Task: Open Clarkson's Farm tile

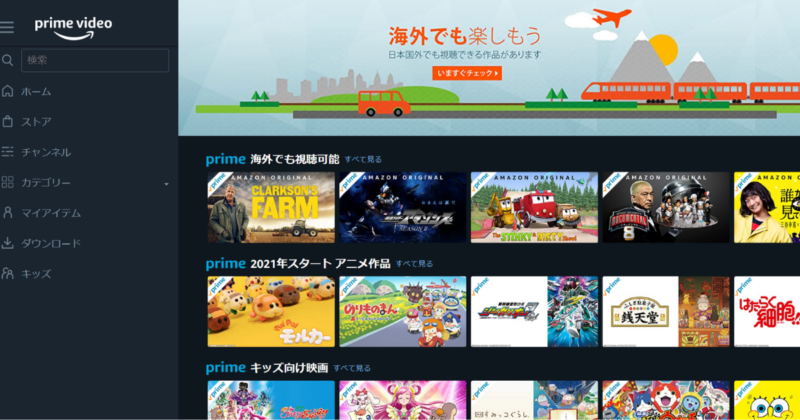Action: [x=270, y=208]
